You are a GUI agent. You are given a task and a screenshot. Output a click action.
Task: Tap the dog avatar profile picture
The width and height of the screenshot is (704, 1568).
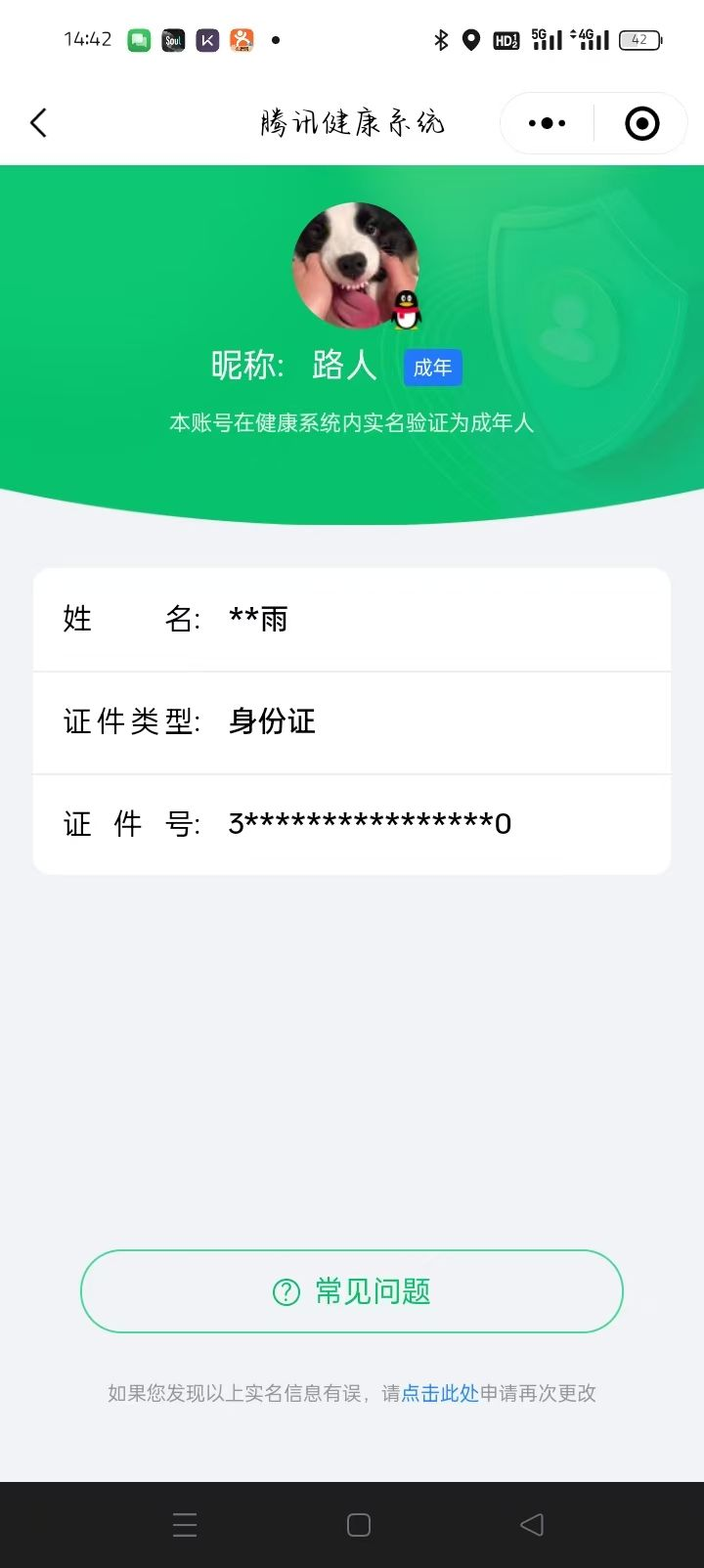tap(356, 264)
